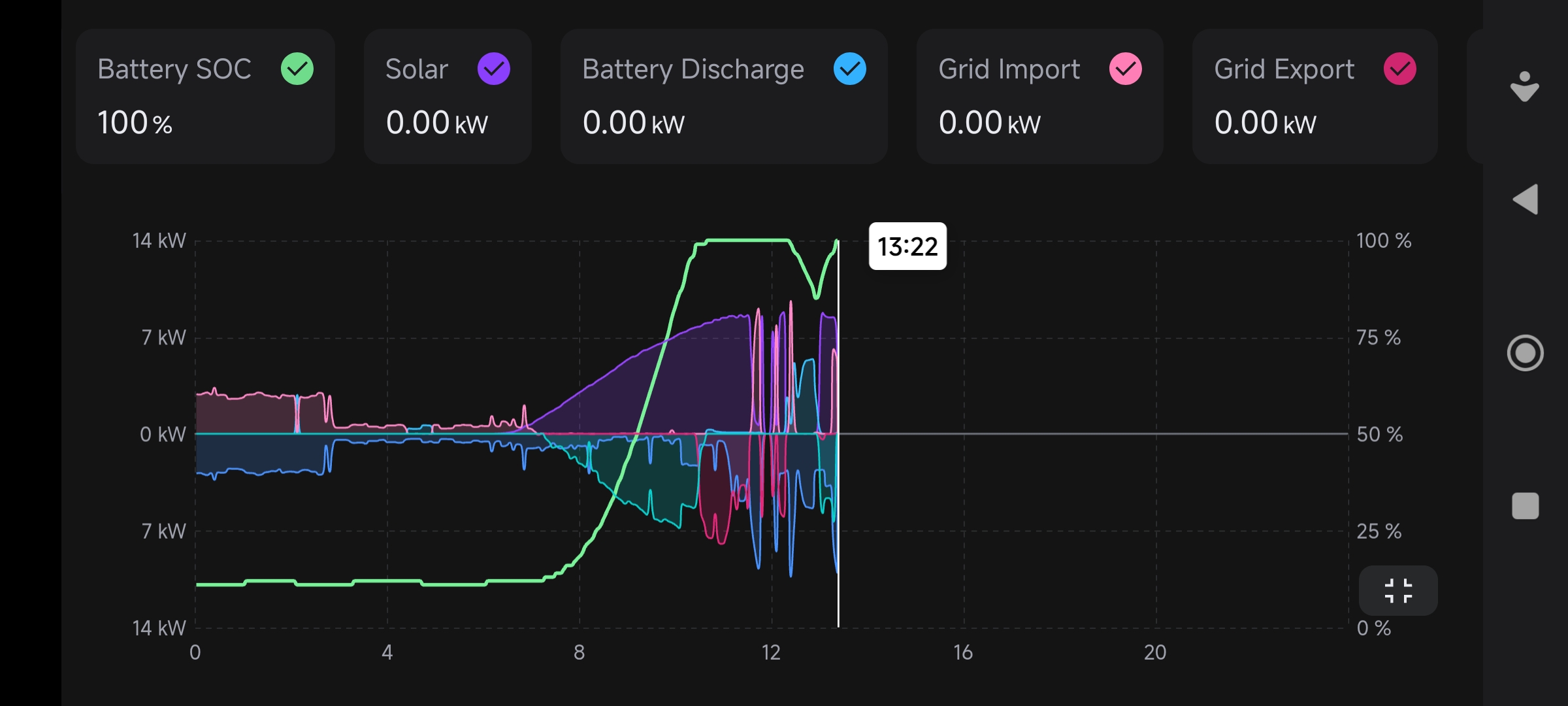
Task: Toggle Grid Import line visibility
Action: coord(1126,69)
